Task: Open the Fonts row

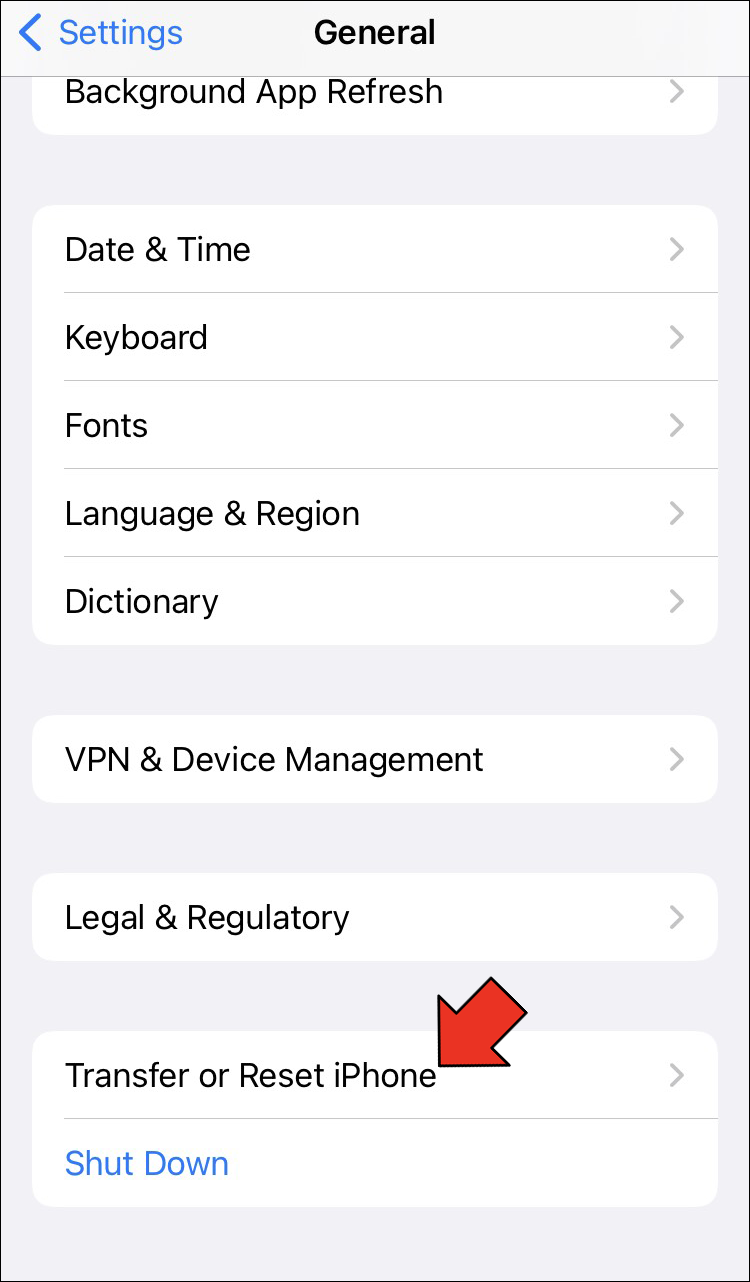Action: [x=374, y=426]
